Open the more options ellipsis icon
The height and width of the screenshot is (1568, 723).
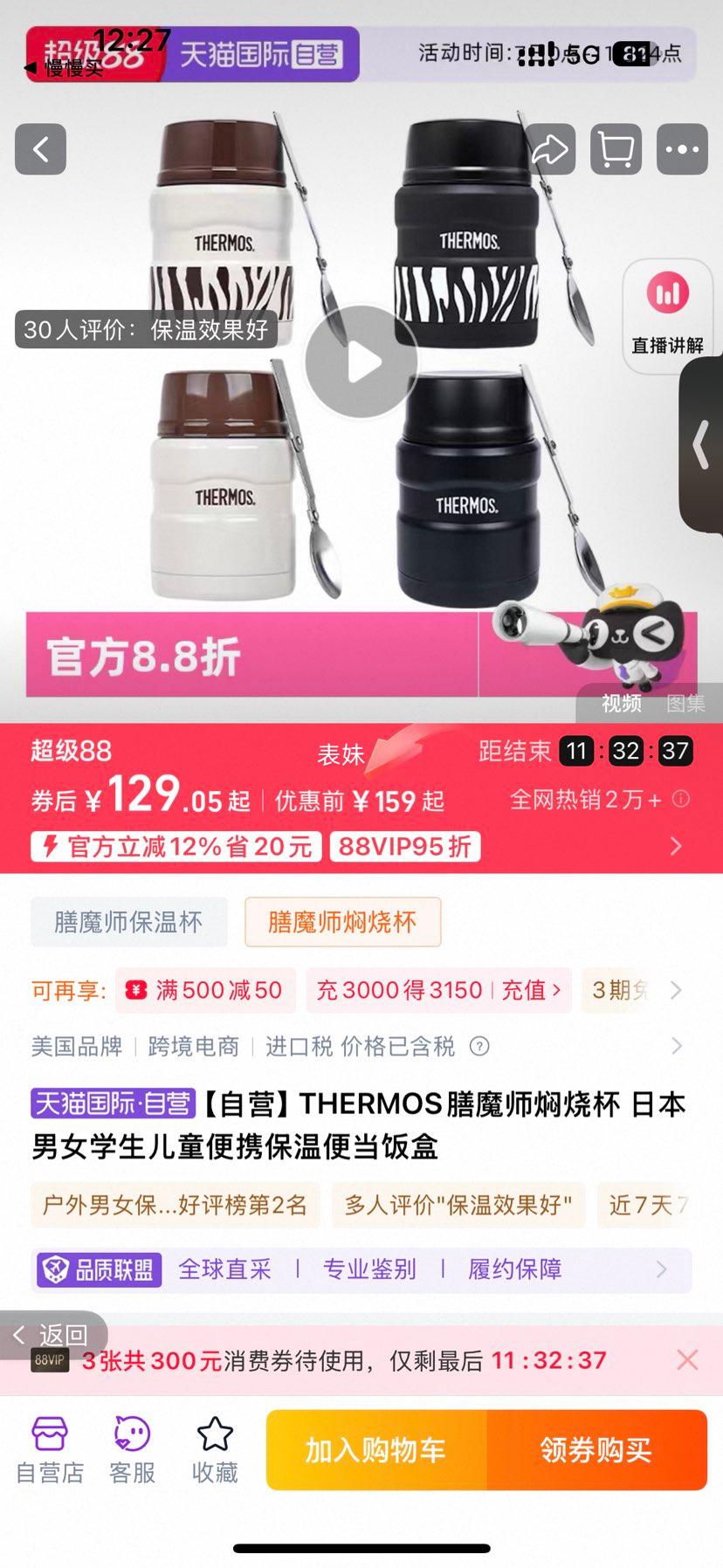tap(680, 148)
